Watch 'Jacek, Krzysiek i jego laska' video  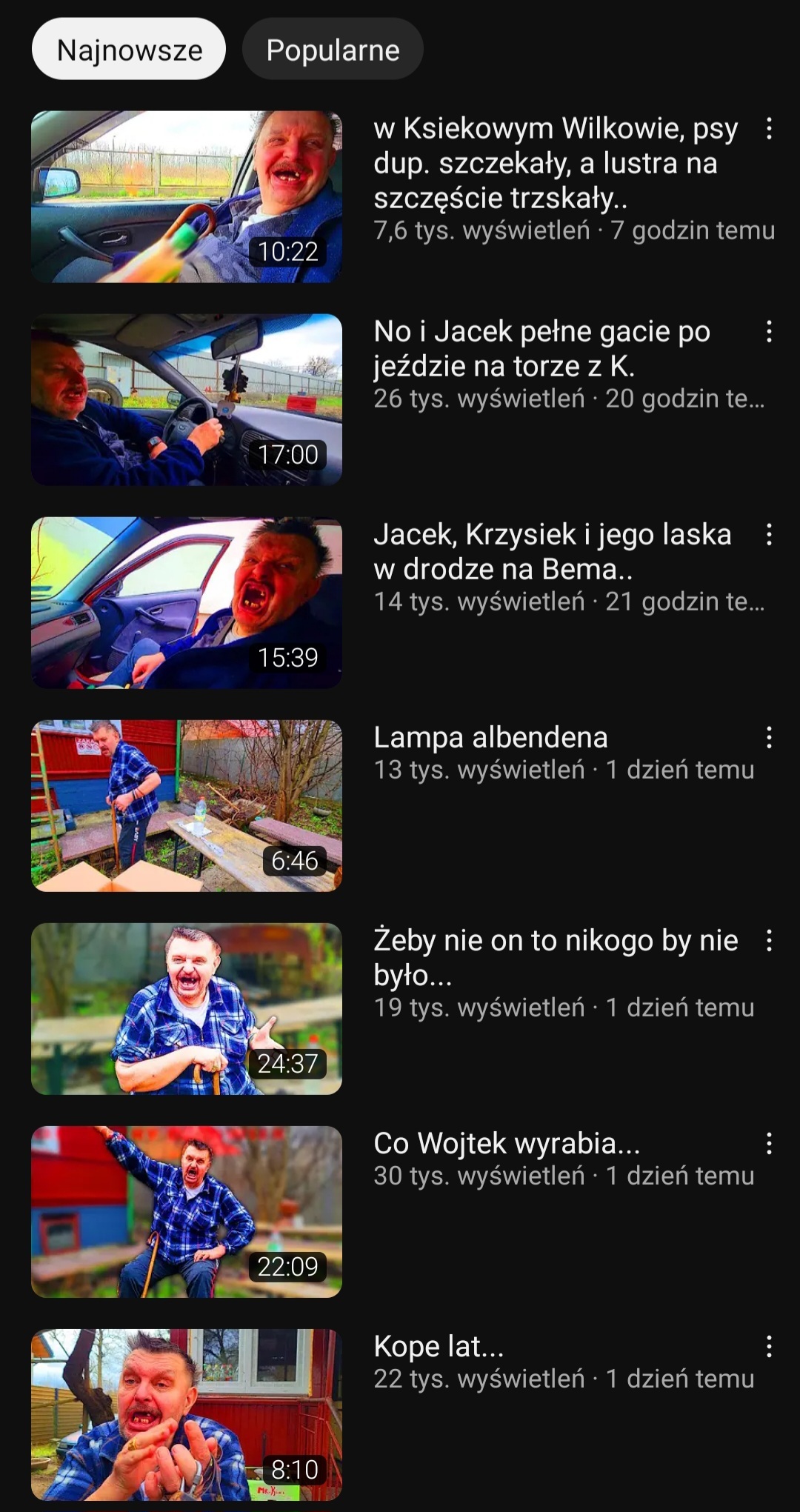click(187, 602)
